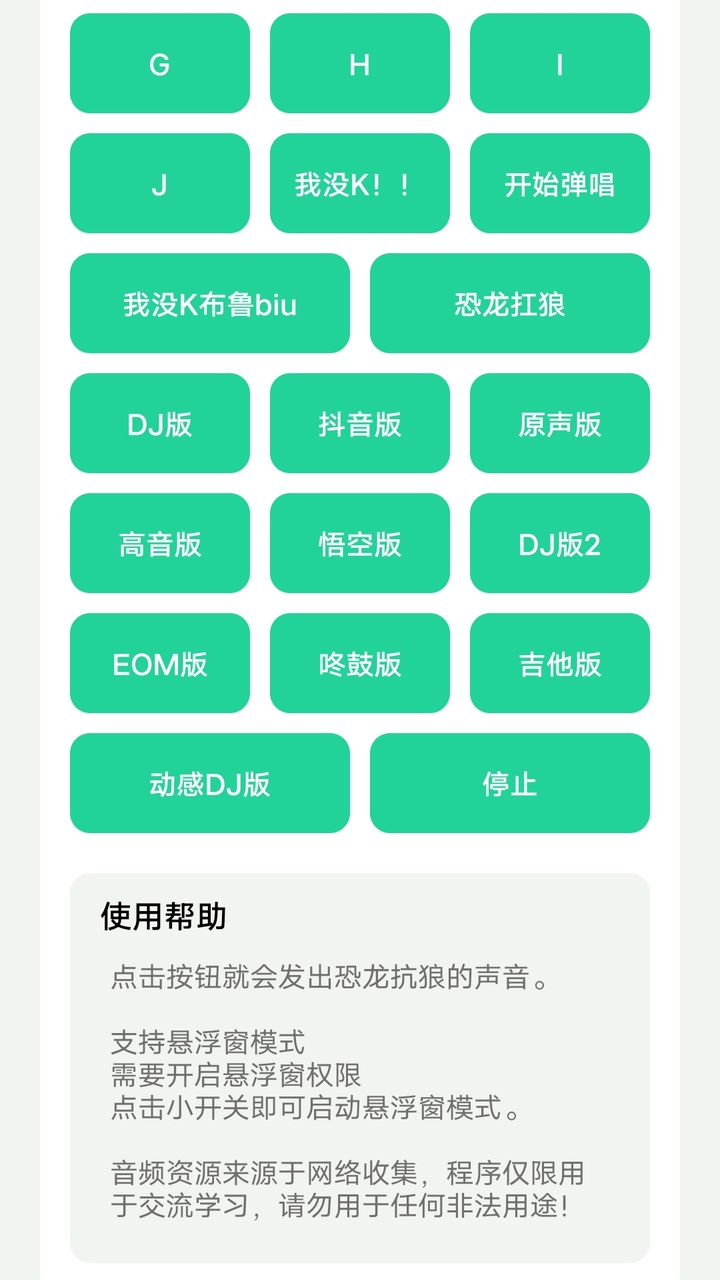Play the 我没K布鲁biu sound
The height and width of the screenshot is (1280, 720).
pos(210,303)
